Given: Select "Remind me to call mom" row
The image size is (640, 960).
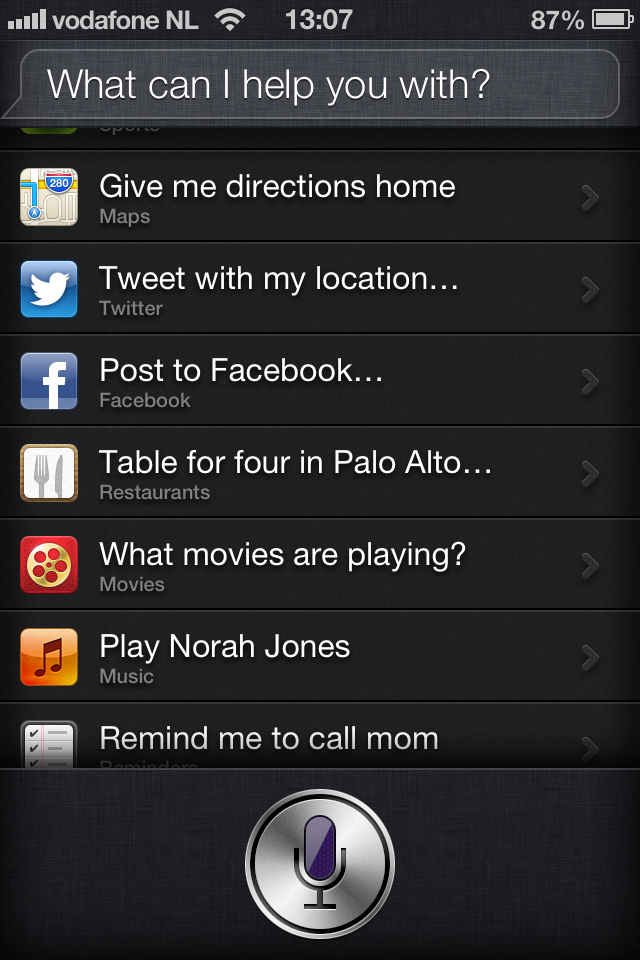Looking at the screenshot, I should (320, 742).
